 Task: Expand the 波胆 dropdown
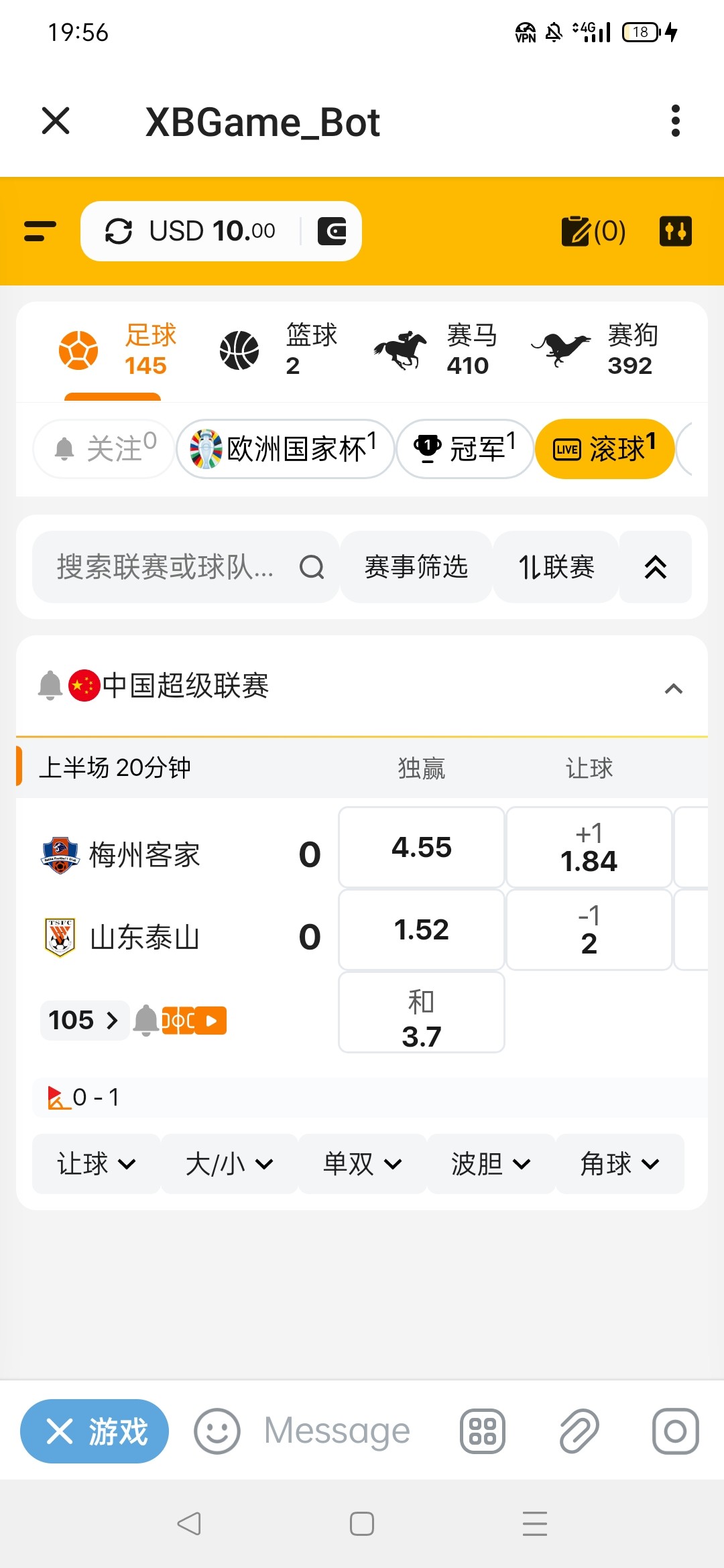[x=491, y=1164]
